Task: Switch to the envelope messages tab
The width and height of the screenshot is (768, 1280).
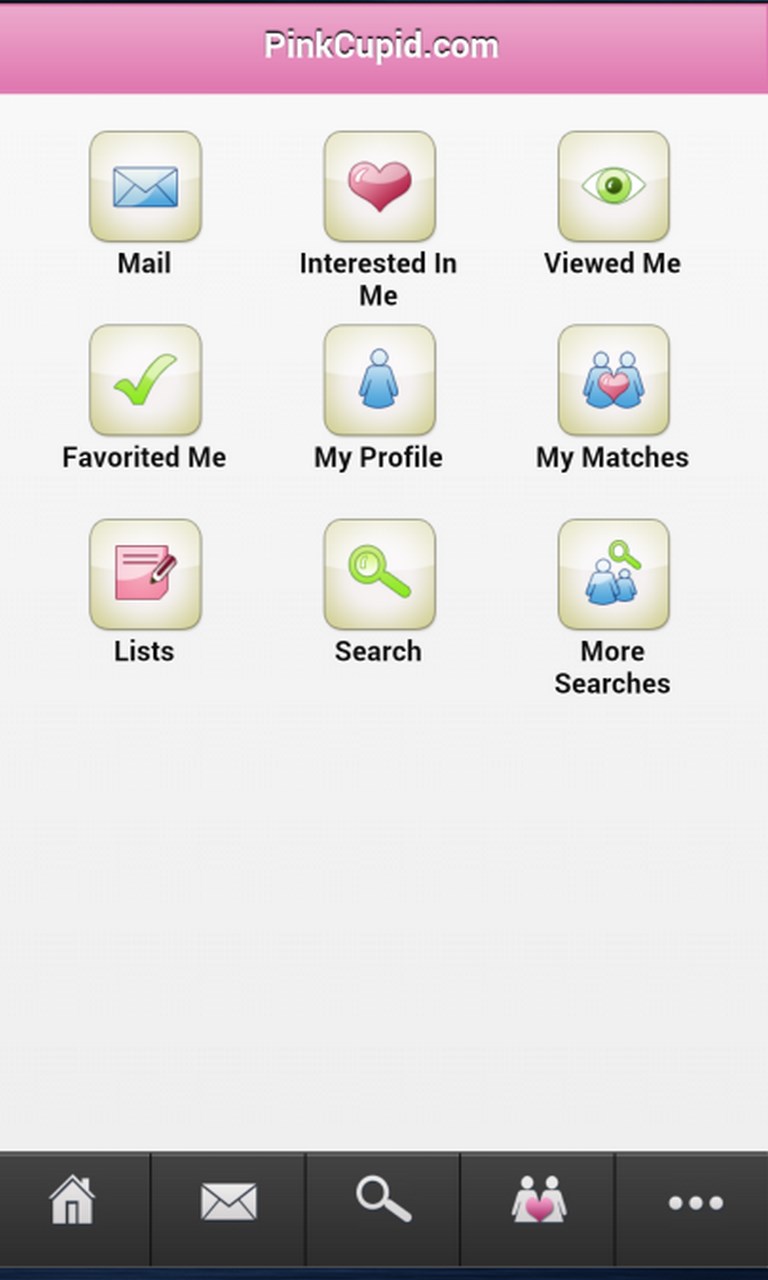Action: click(x=228, y=1200)
